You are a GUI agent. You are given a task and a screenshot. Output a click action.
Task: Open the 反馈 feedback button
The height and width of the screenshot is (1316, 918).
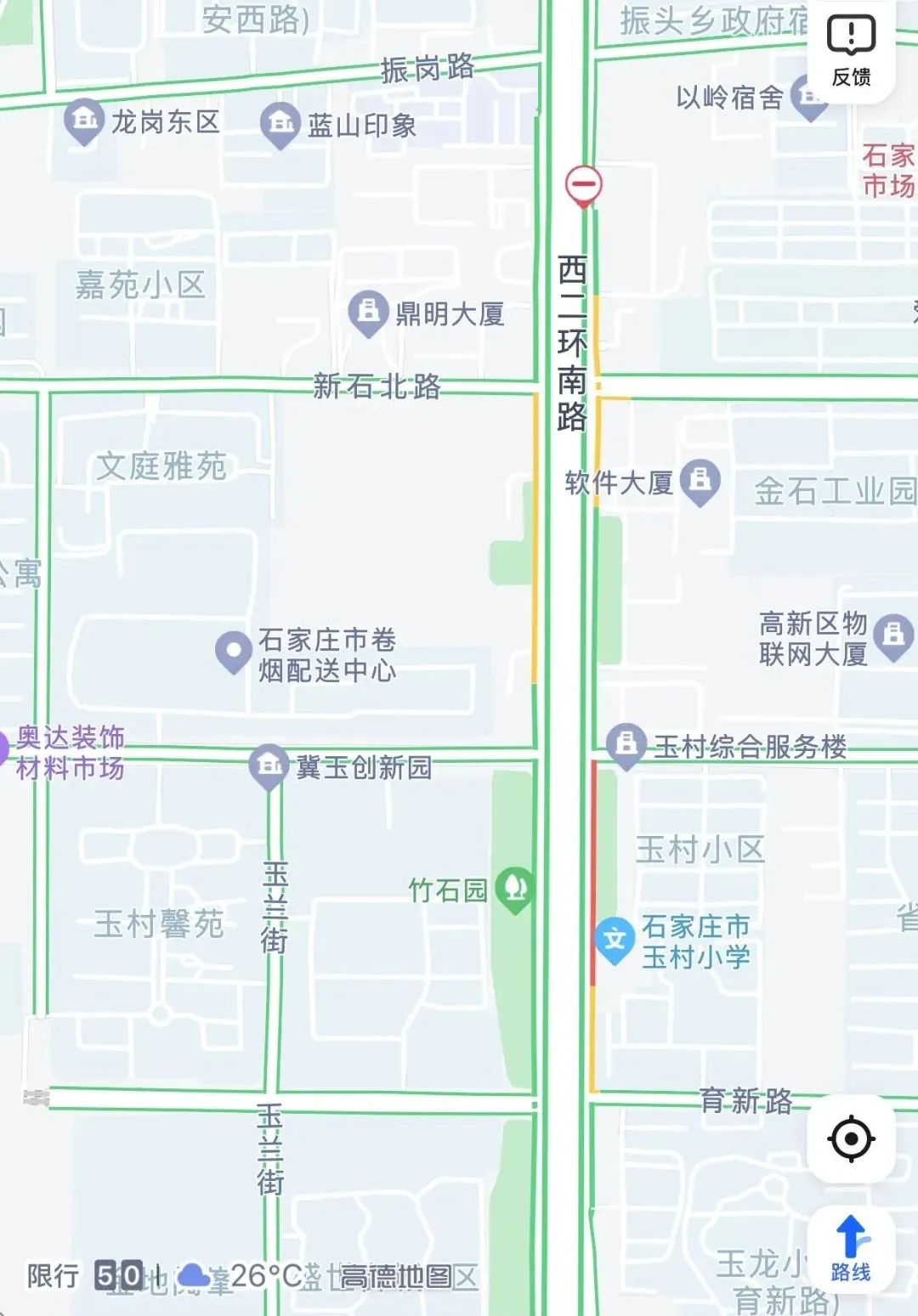851,49
